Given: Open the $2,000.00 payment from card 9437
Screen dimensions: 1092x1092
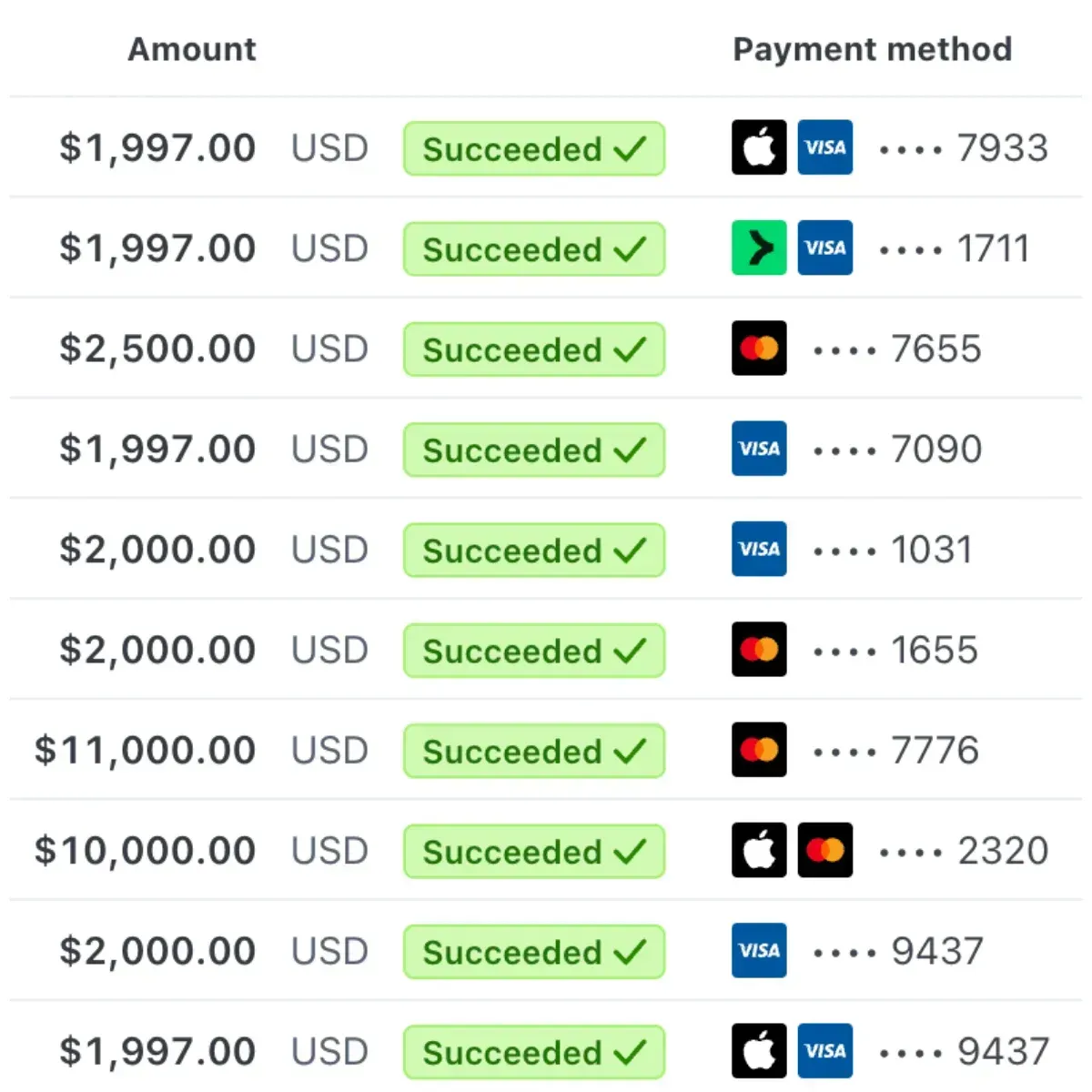Looking at the screenshot, I should point(157,951).
